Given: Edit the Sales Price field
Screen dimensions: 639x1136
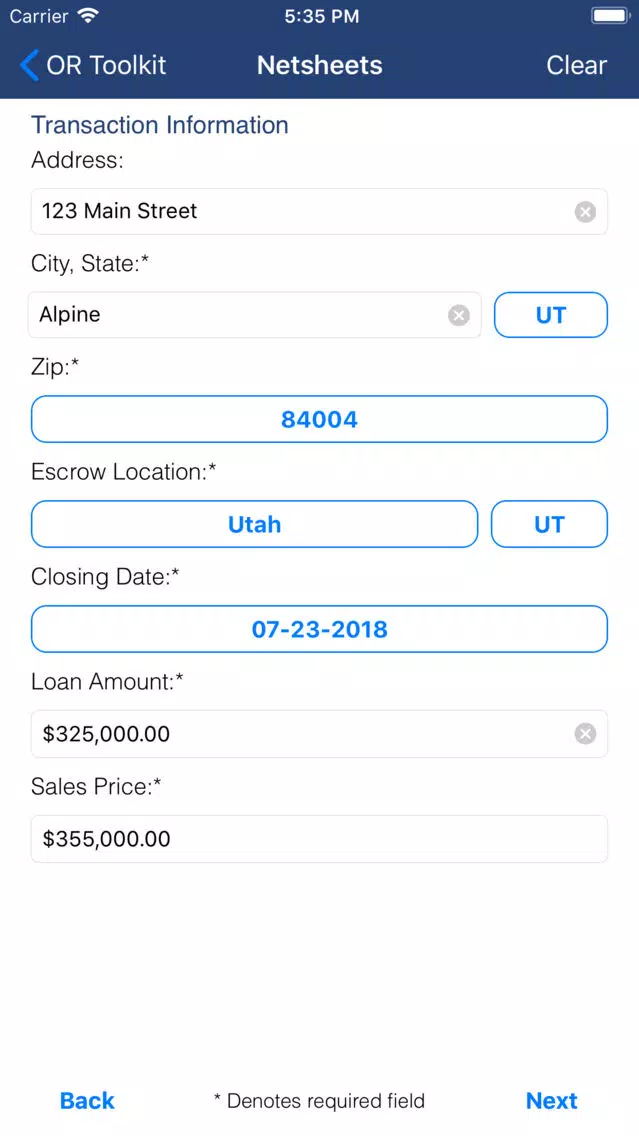Looking at the screenshot, I should [x=319, y=839].
